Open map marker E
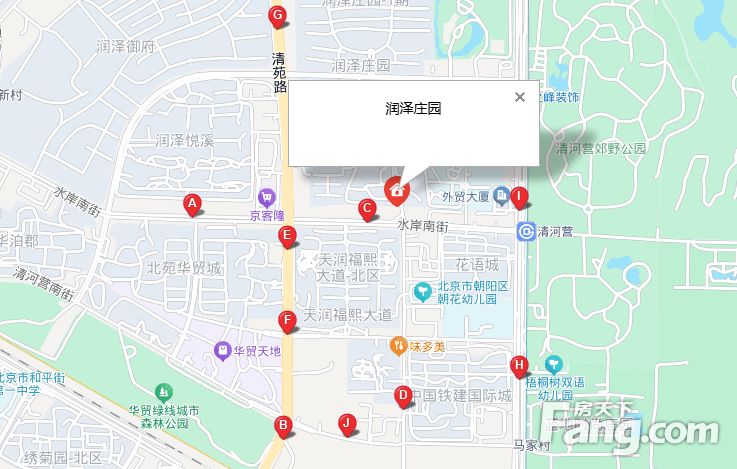 click(288, 237)
